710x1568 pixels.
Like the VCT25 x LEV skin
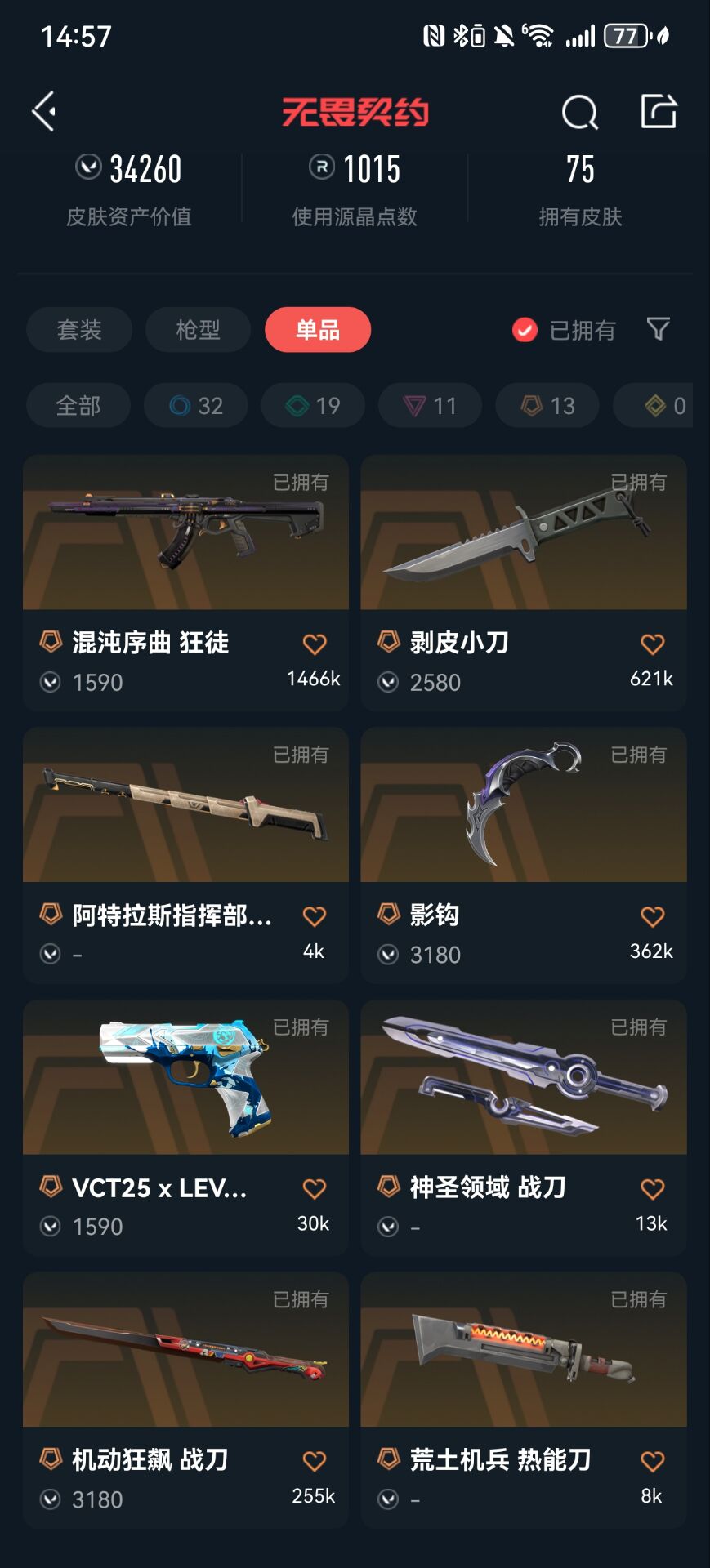point(315,1188)
